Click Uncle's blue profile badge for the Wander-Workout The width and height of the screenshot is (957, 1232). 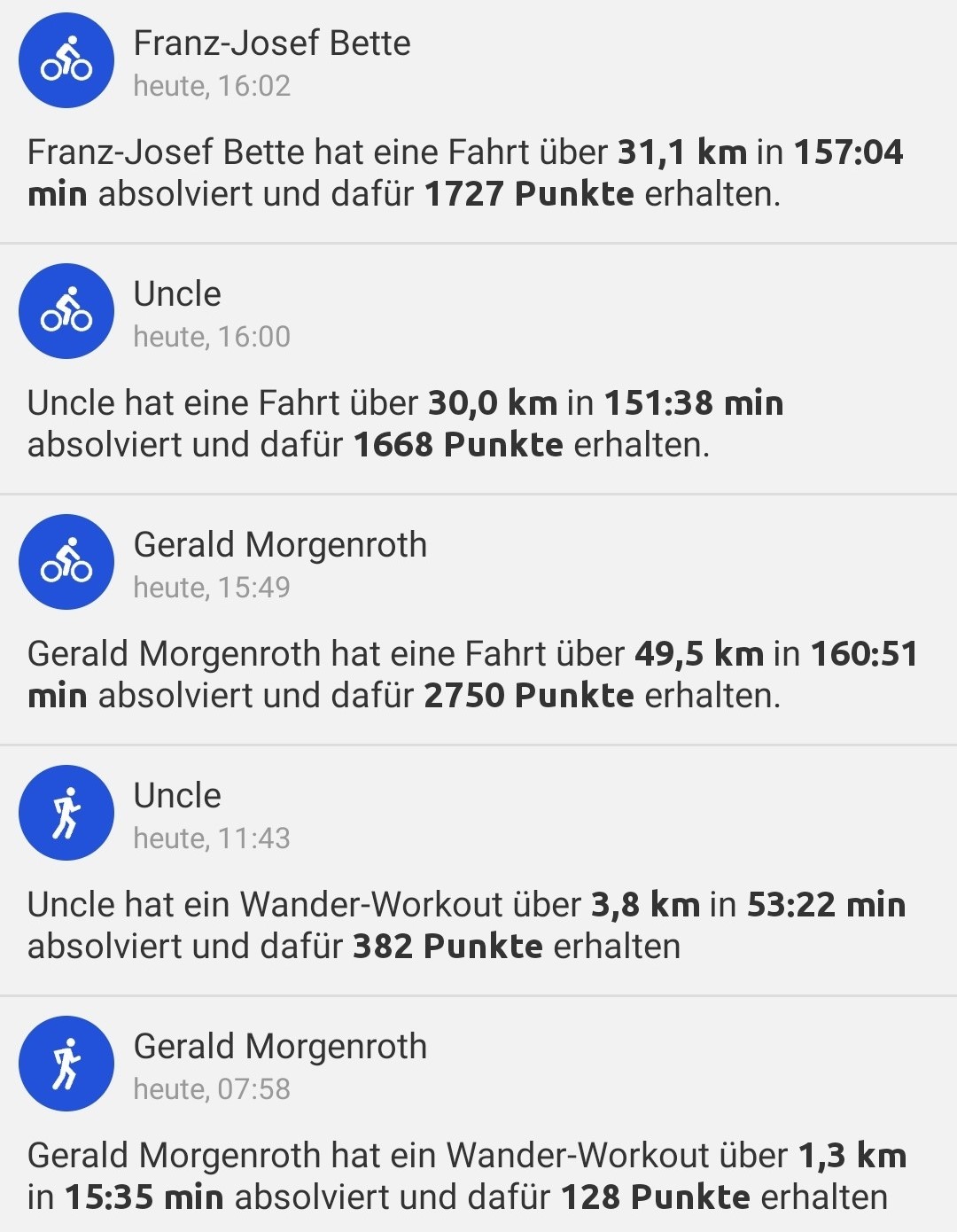[66, 812]
